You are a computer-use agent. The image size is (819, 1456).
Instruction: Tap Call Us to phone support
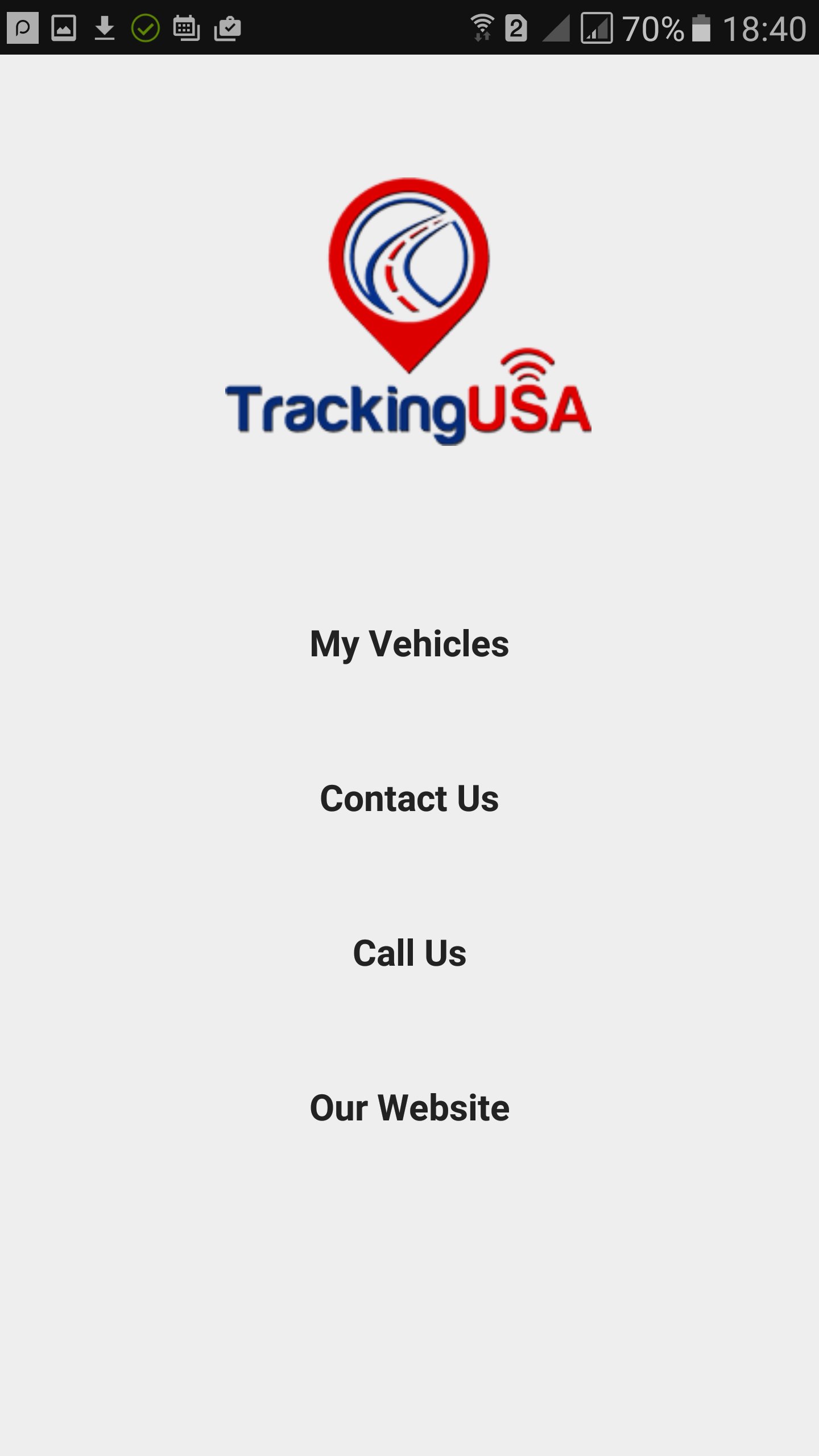(x=408, y=953)
